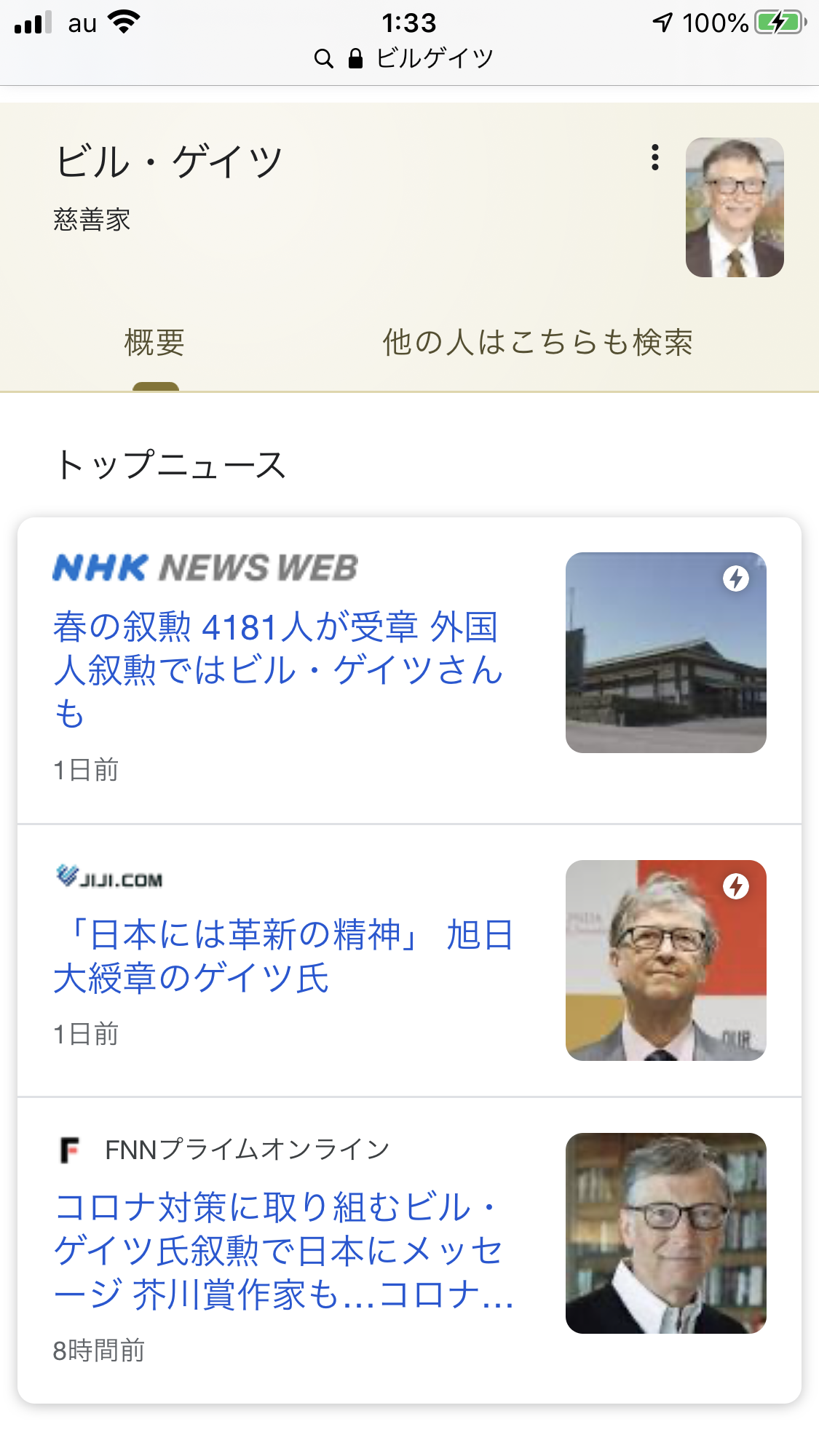
Task: Tap the Gates photo on FNN story
Action: pos(666,1233)
